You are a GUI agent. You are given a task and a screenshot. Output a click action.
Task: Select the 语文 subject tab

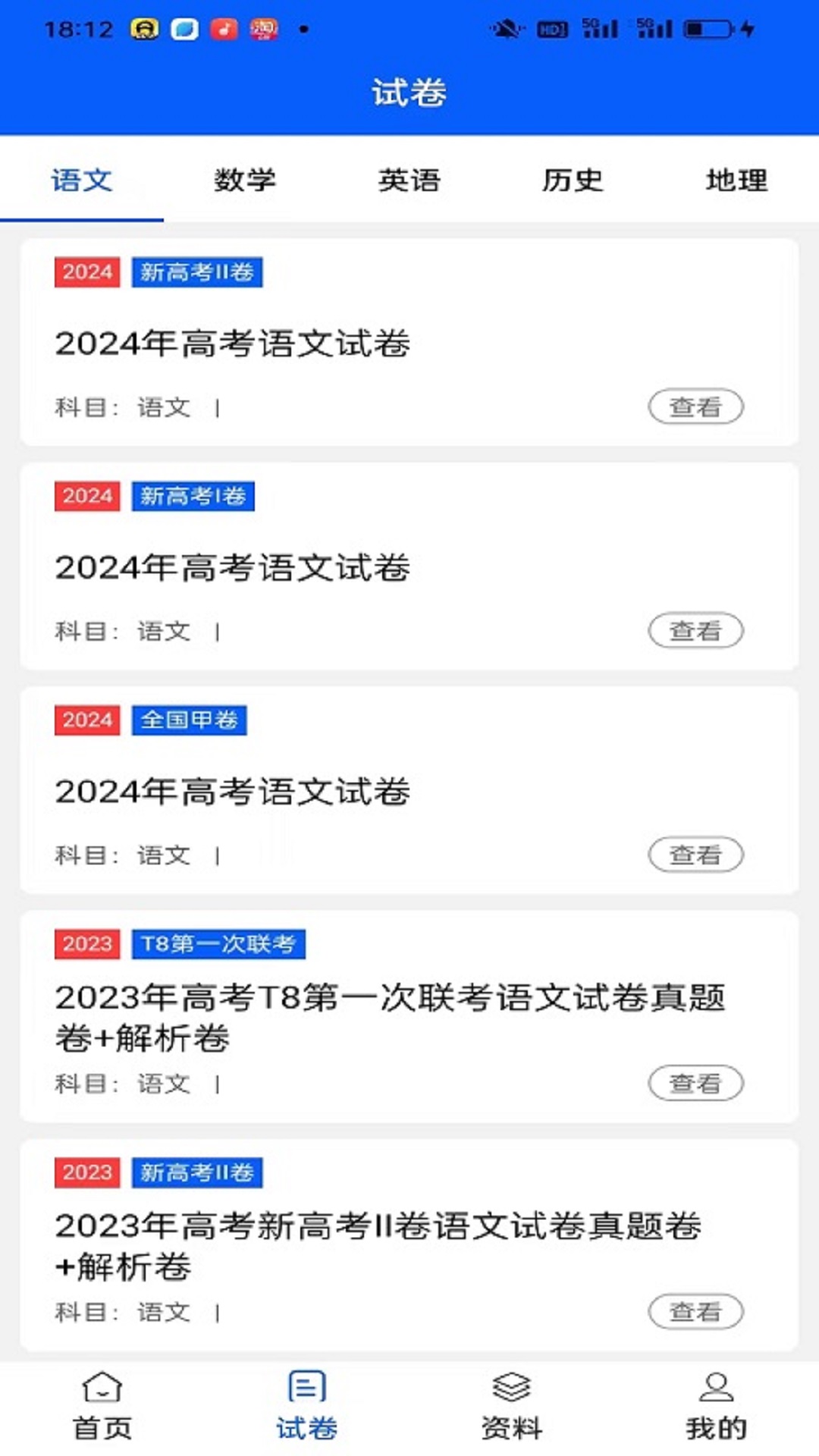(82, 180)
